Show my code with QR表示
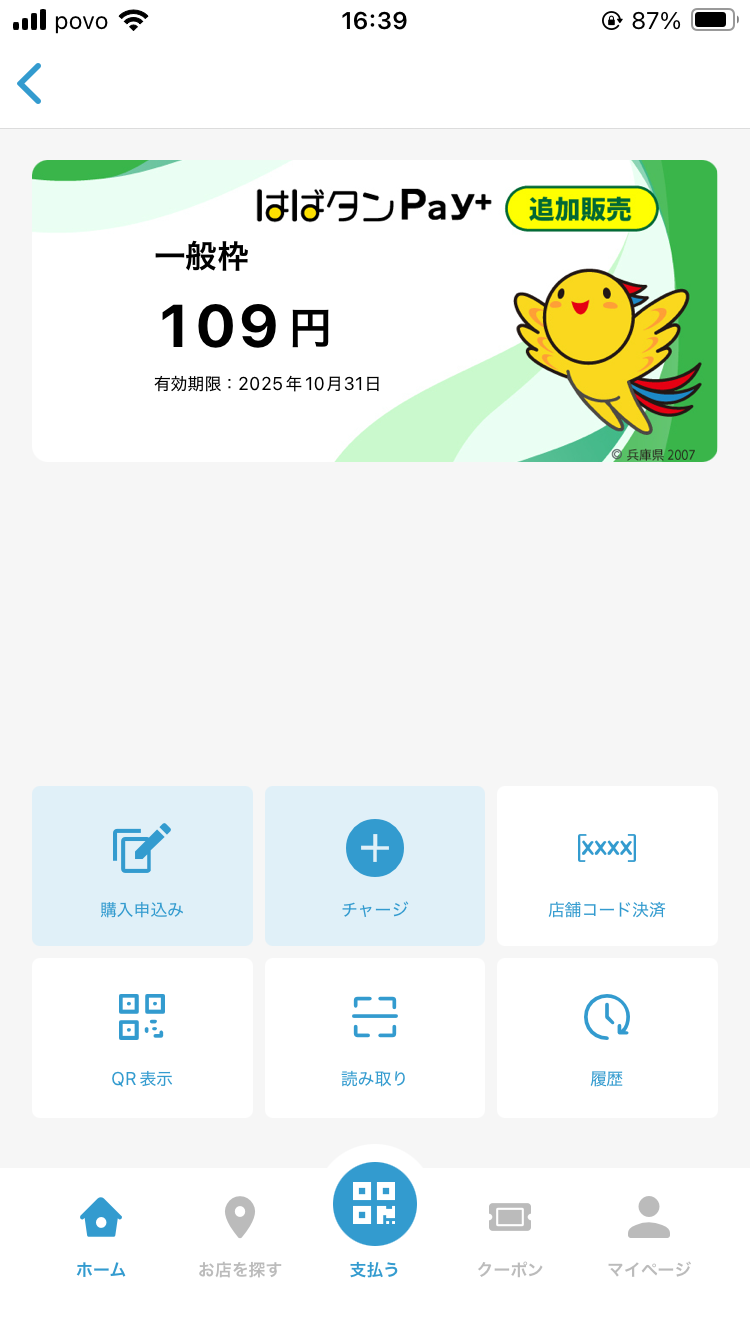 (142, 1038)
